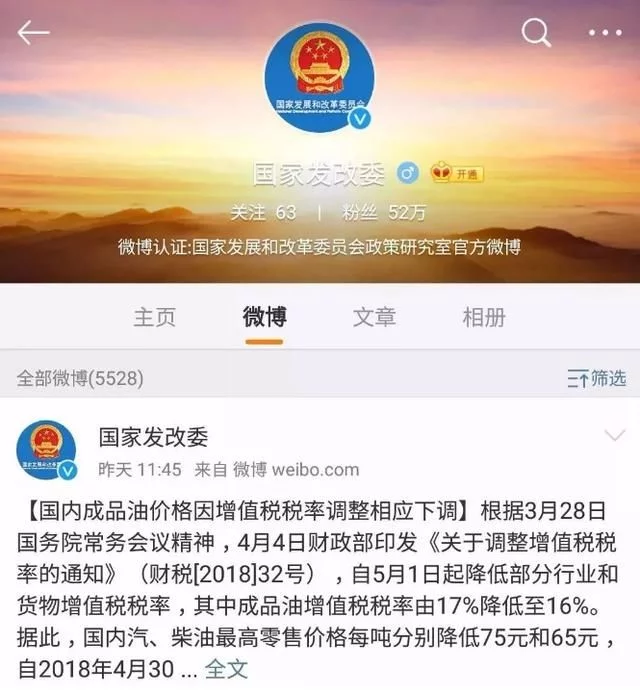View the 国家发改委 profile avatar
This screenshot has width=640, height=694.
(319, 79)
